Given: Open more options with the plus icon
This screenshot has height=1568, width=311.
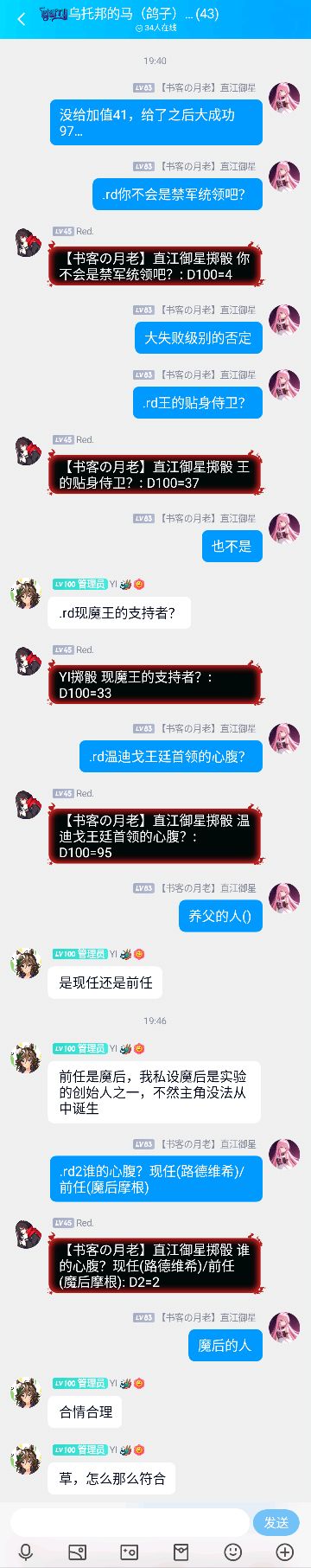Looking at the screenshot, I should (284, 1552).
